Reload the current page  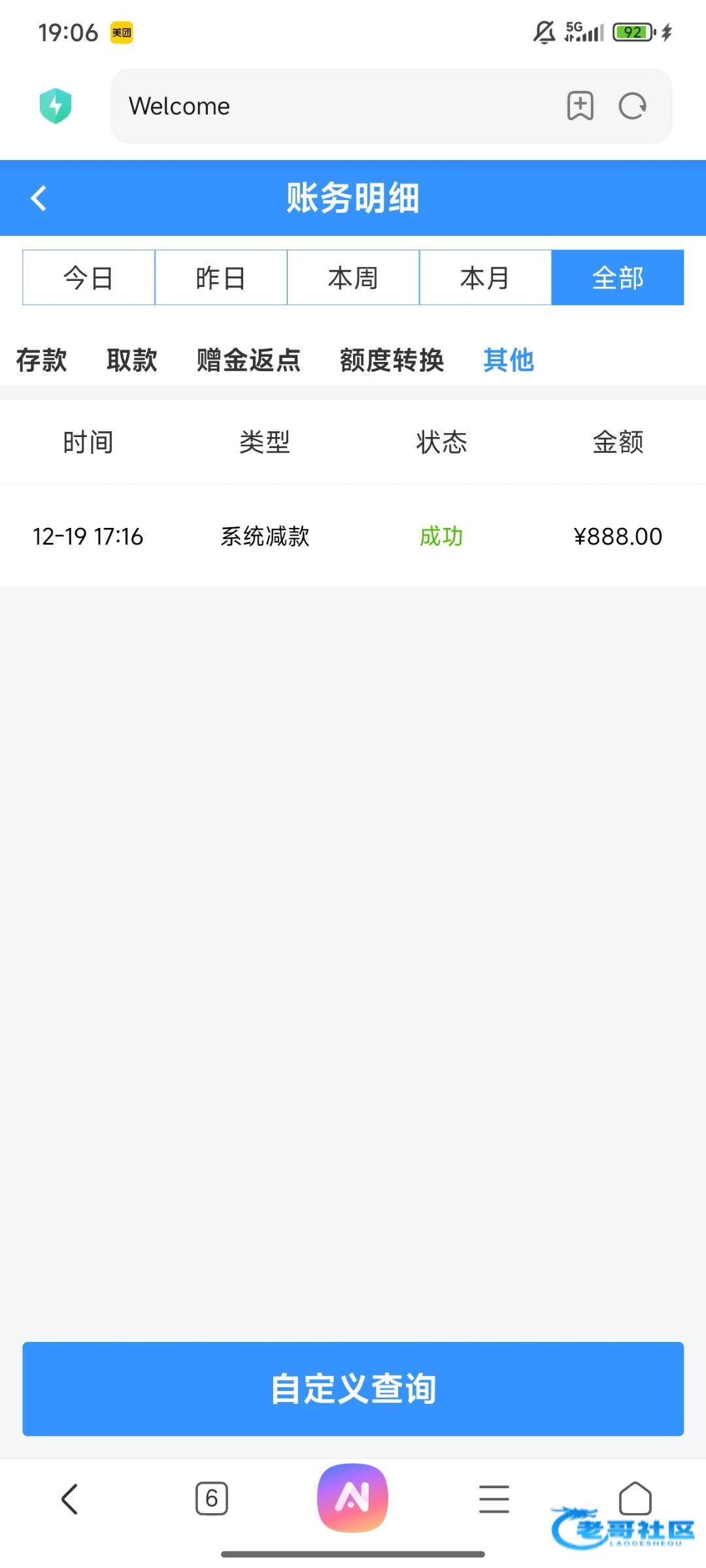point(632,106)
